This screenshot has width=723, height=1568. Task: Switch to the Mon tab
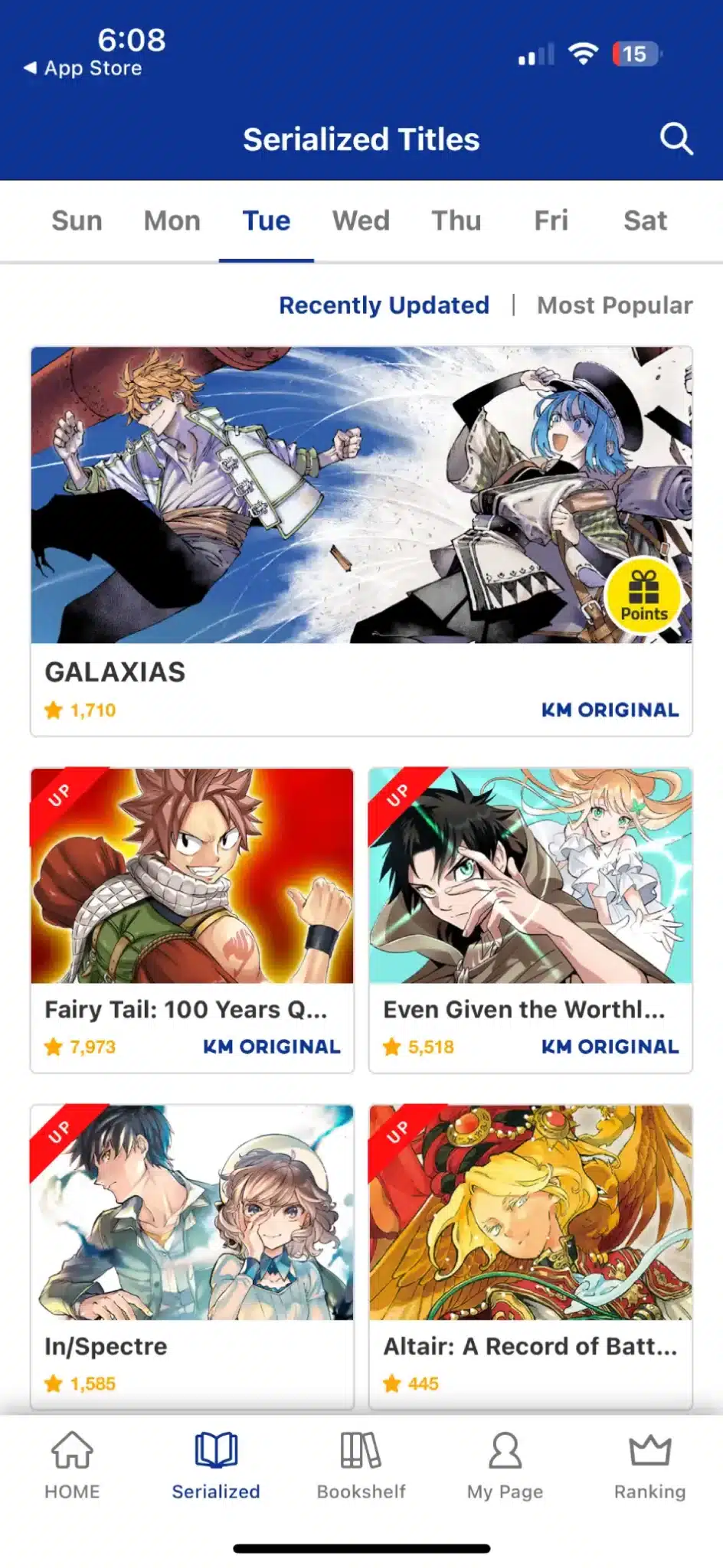coord(172,221)
